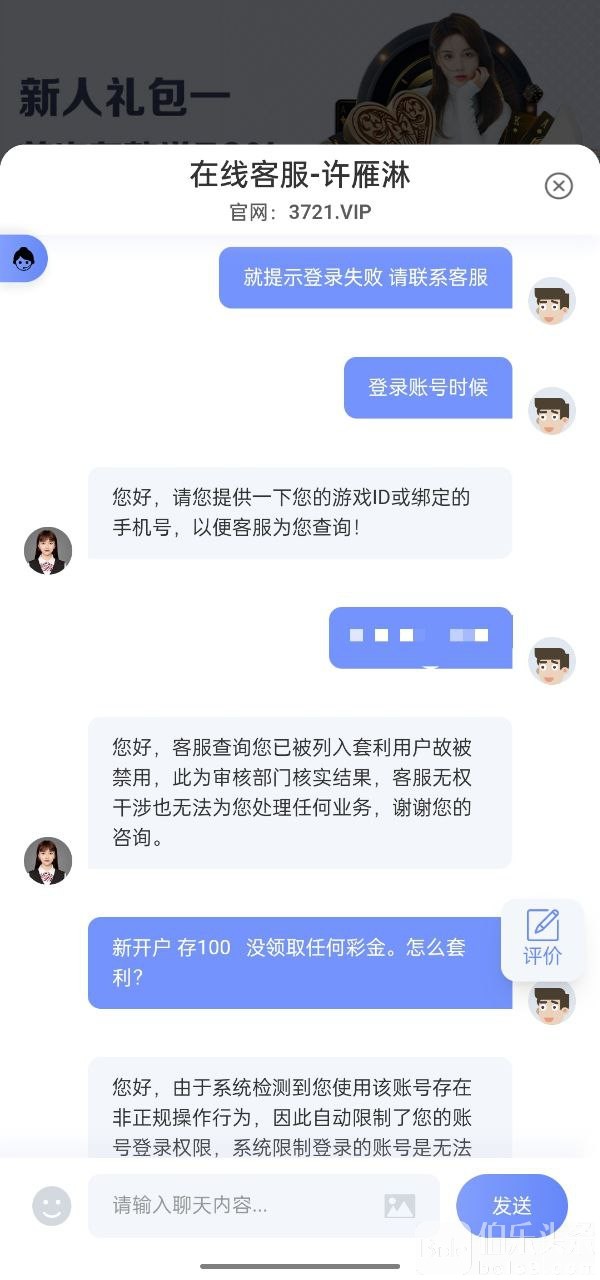Open the emoji picker
The width and height of the screenshot is (600, 1280).
pos(52,1205)
